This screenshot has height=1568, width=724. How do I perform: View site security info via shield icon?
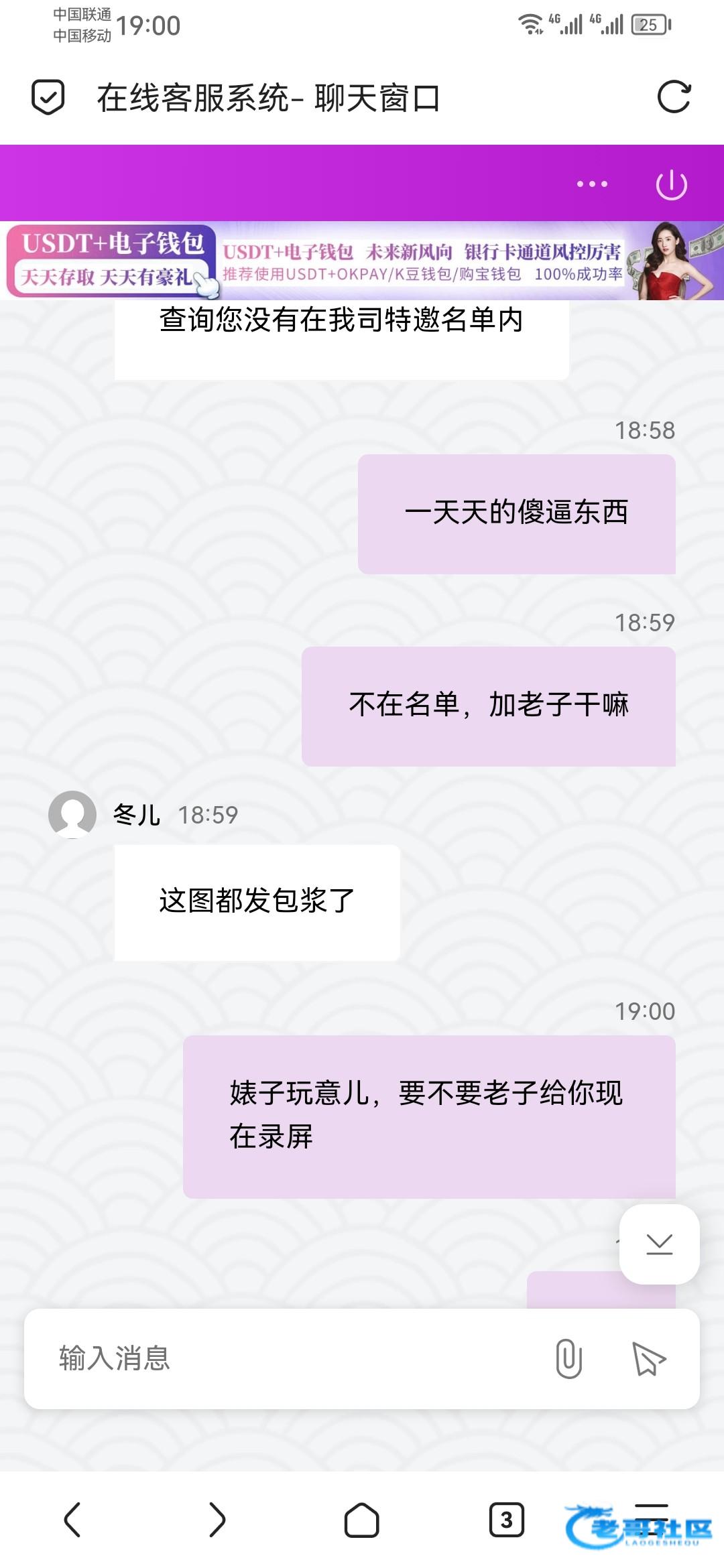pos(48,97)
